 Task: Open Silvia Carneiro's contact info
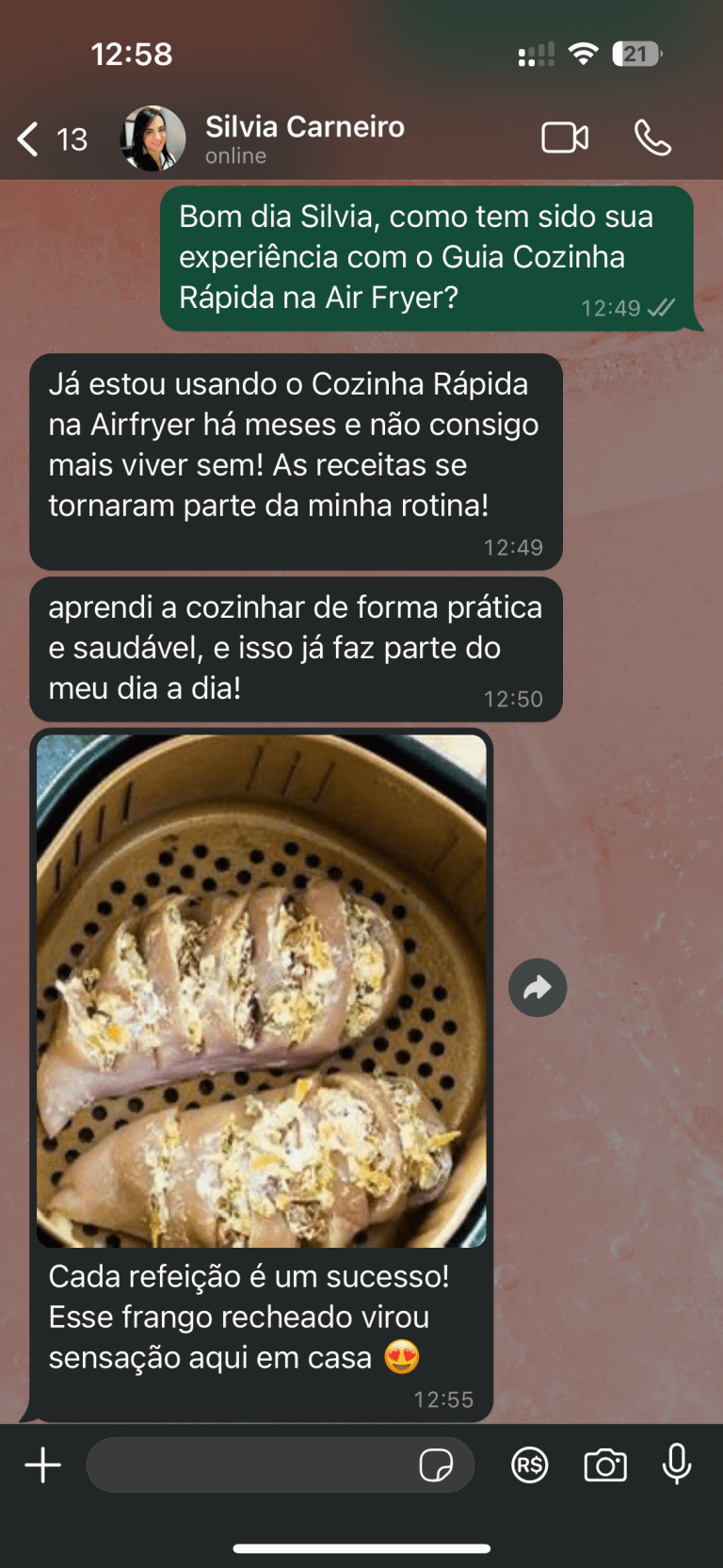click(305, 137)
